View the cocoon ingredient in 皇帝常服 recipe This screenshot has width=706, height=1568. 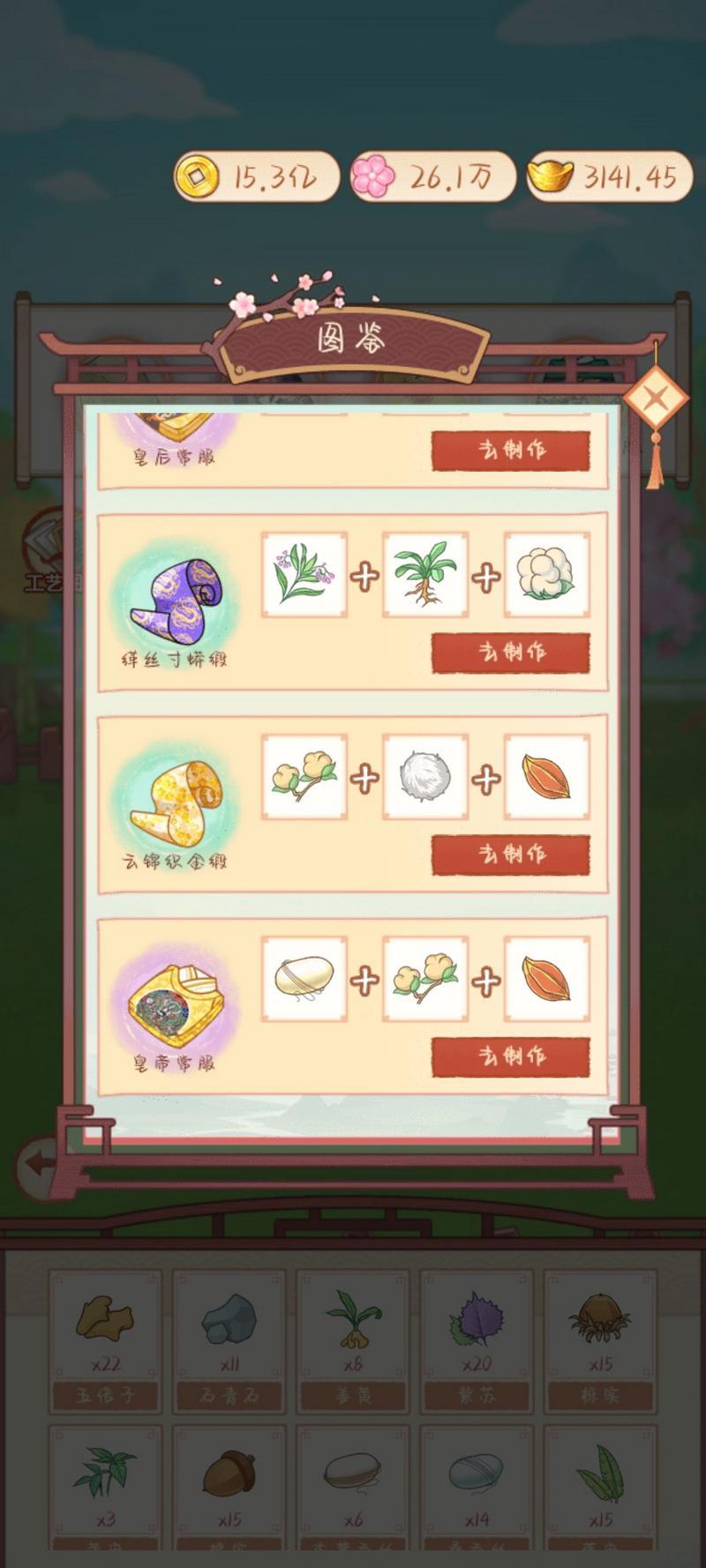[304, 980]
